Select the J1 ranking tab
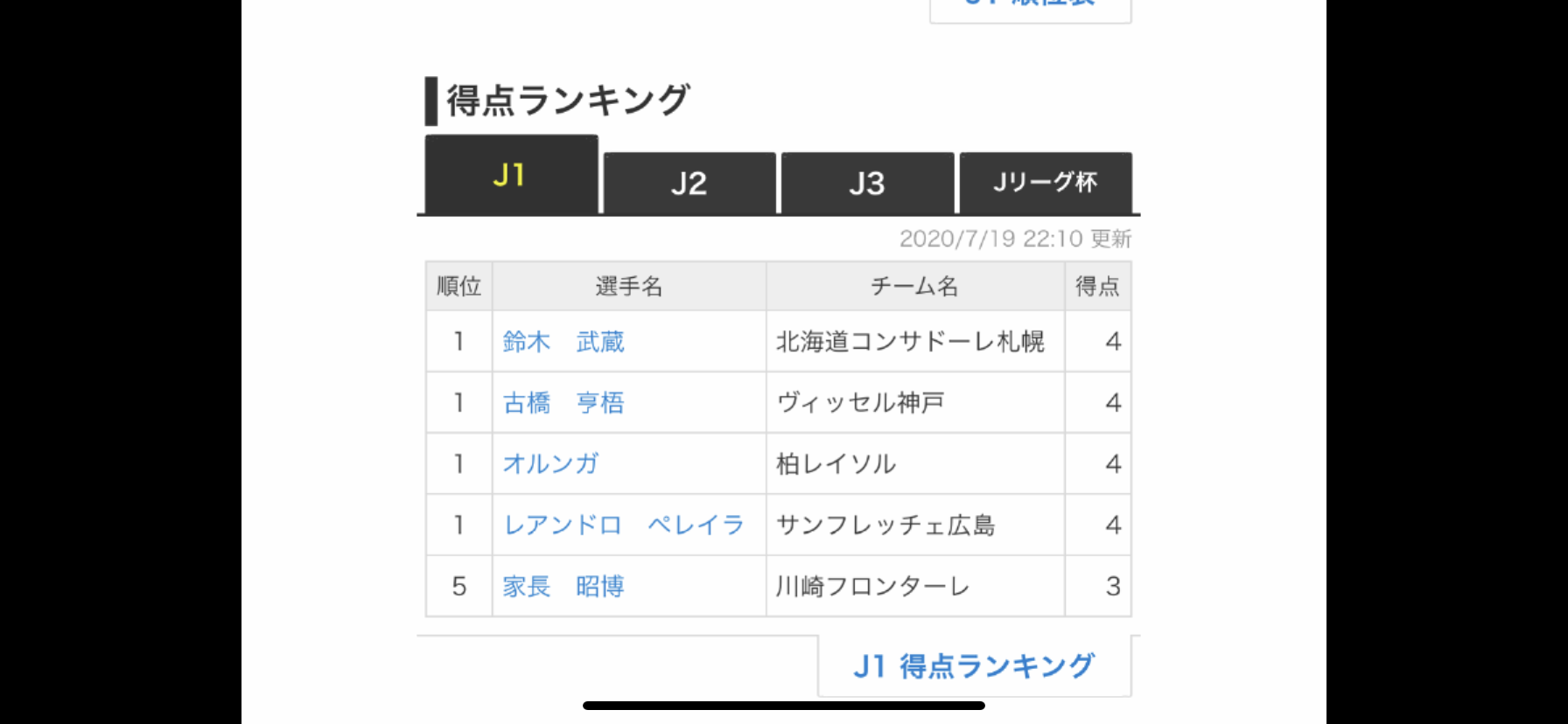Image resolution: width=1568 pixels, height=724 pixels. click(512, 174)
